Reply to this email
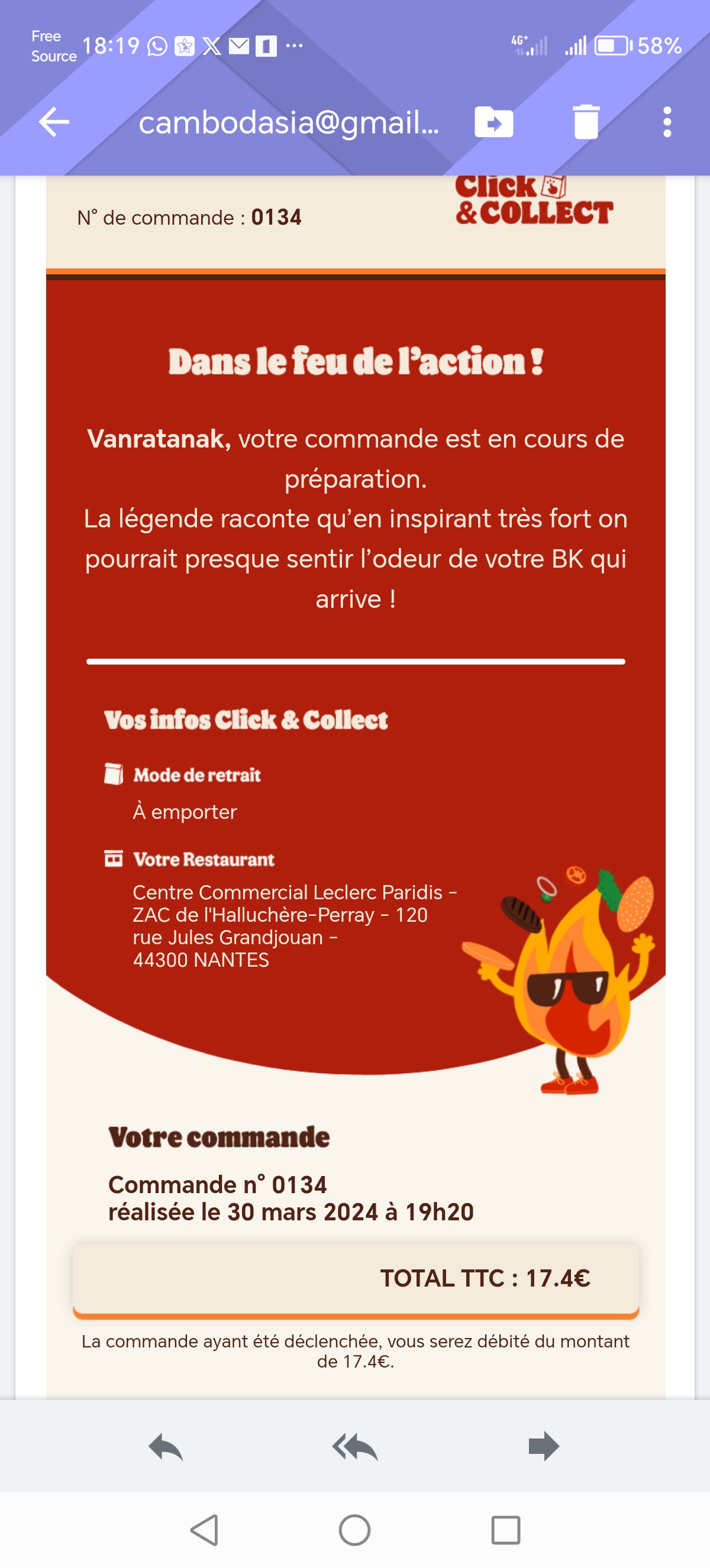 166,1446
